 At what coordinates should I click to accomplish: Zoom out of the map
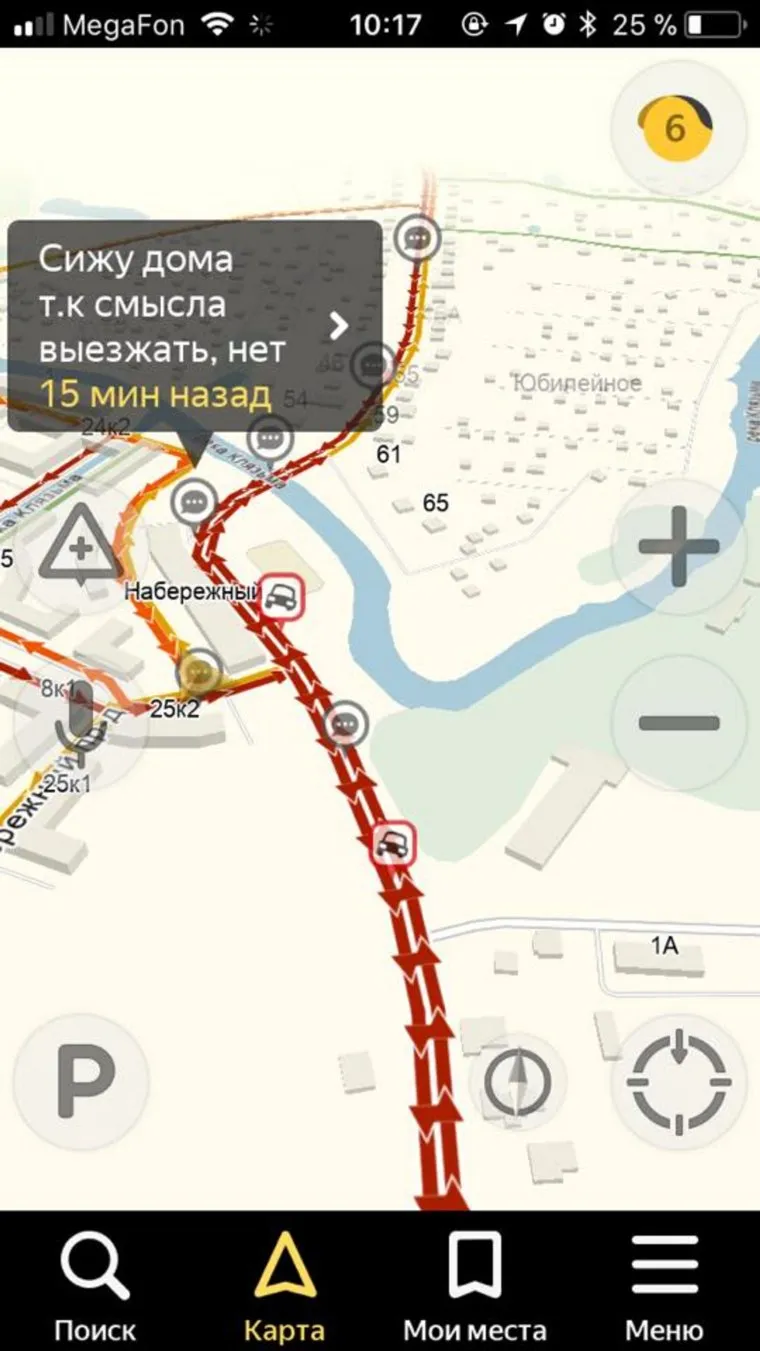click(679, 723)
